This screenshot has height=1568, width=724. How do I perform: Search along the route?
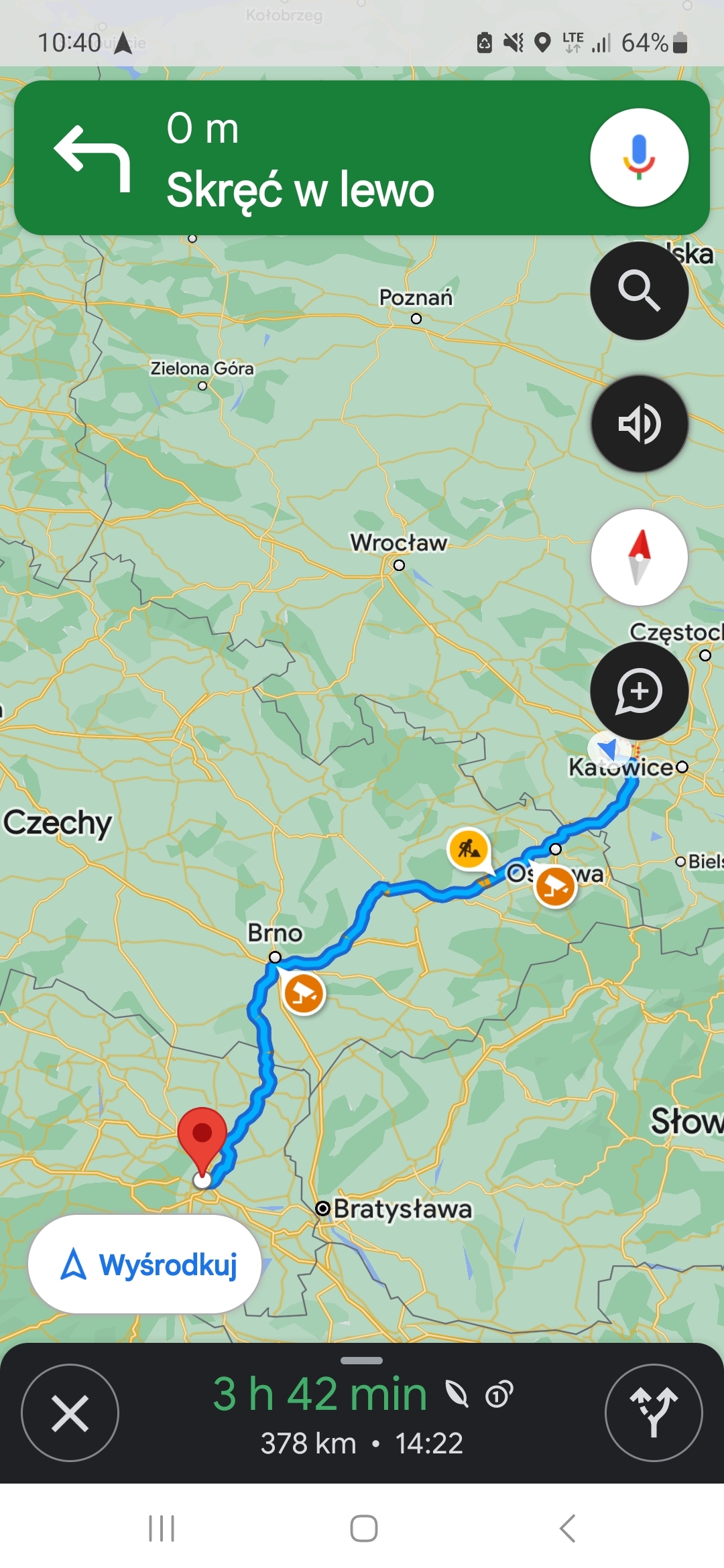click(x=639, y=291)
